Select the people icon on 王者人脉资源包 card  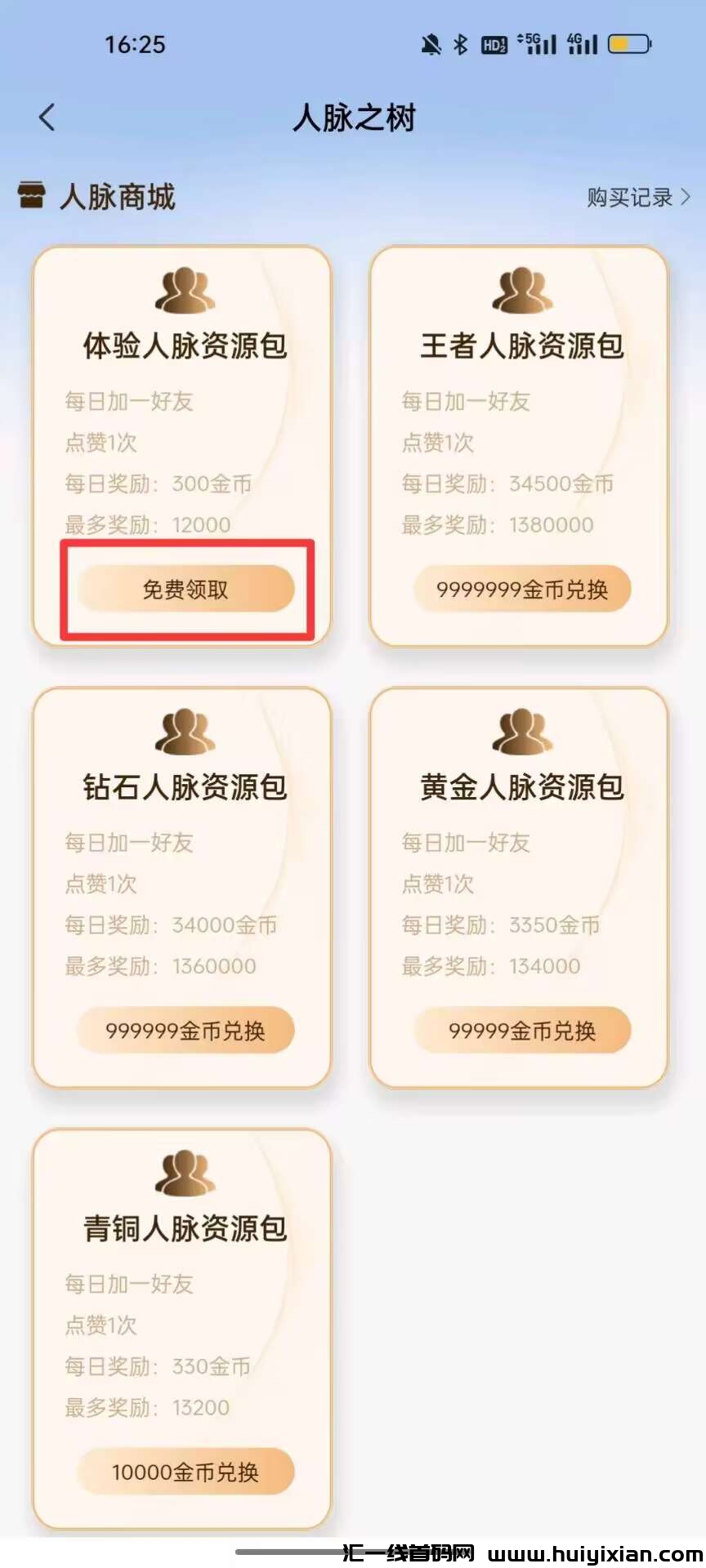point(521,290)
